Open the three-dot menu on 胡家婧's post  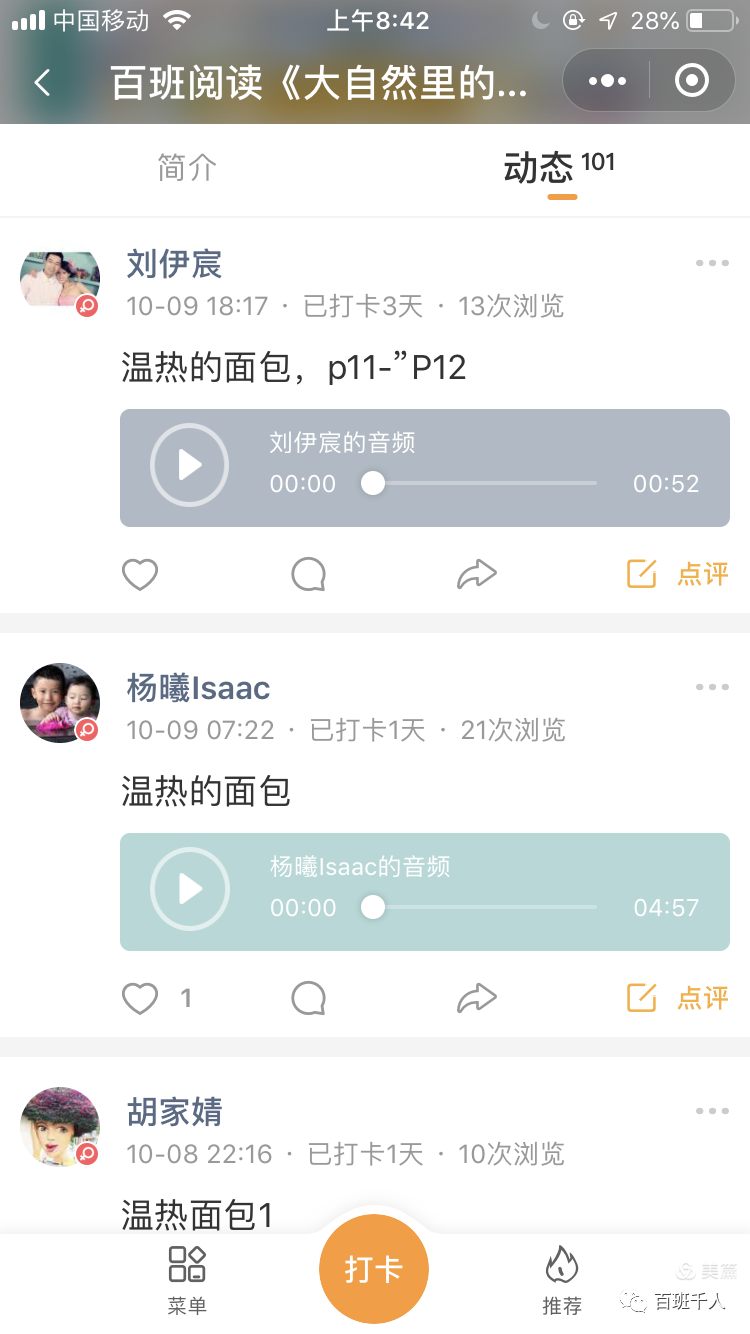(x=712, y=1111)
